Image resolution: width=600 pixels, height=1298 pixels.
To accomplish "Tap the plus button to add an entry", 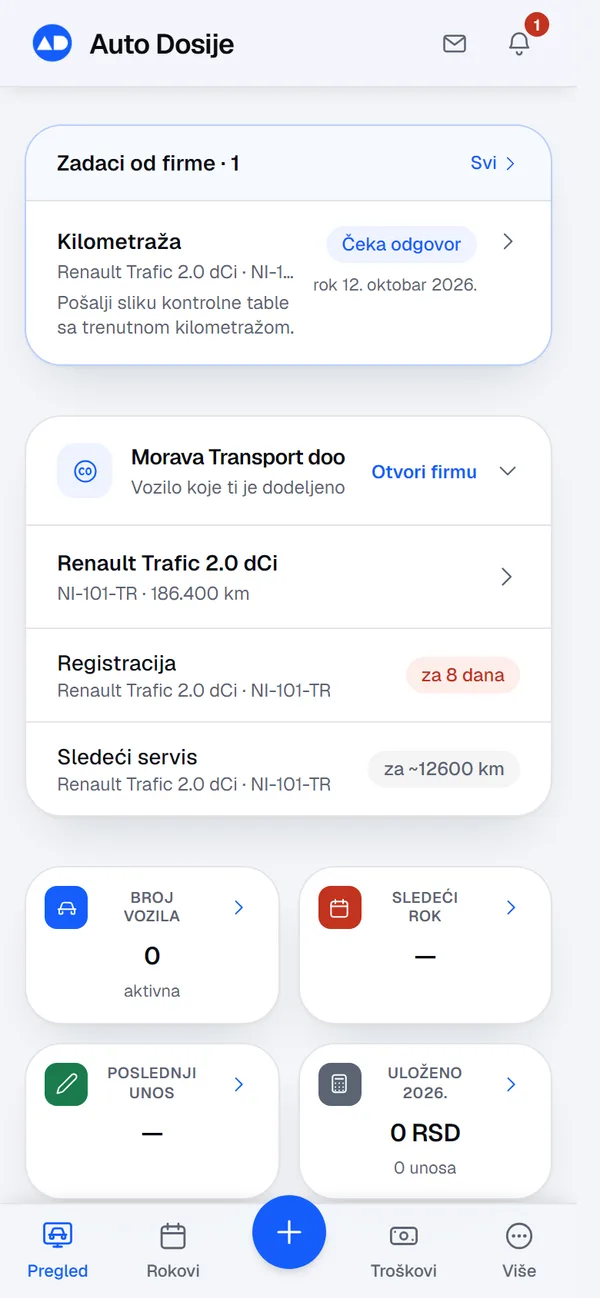I will pos(289,1232).
